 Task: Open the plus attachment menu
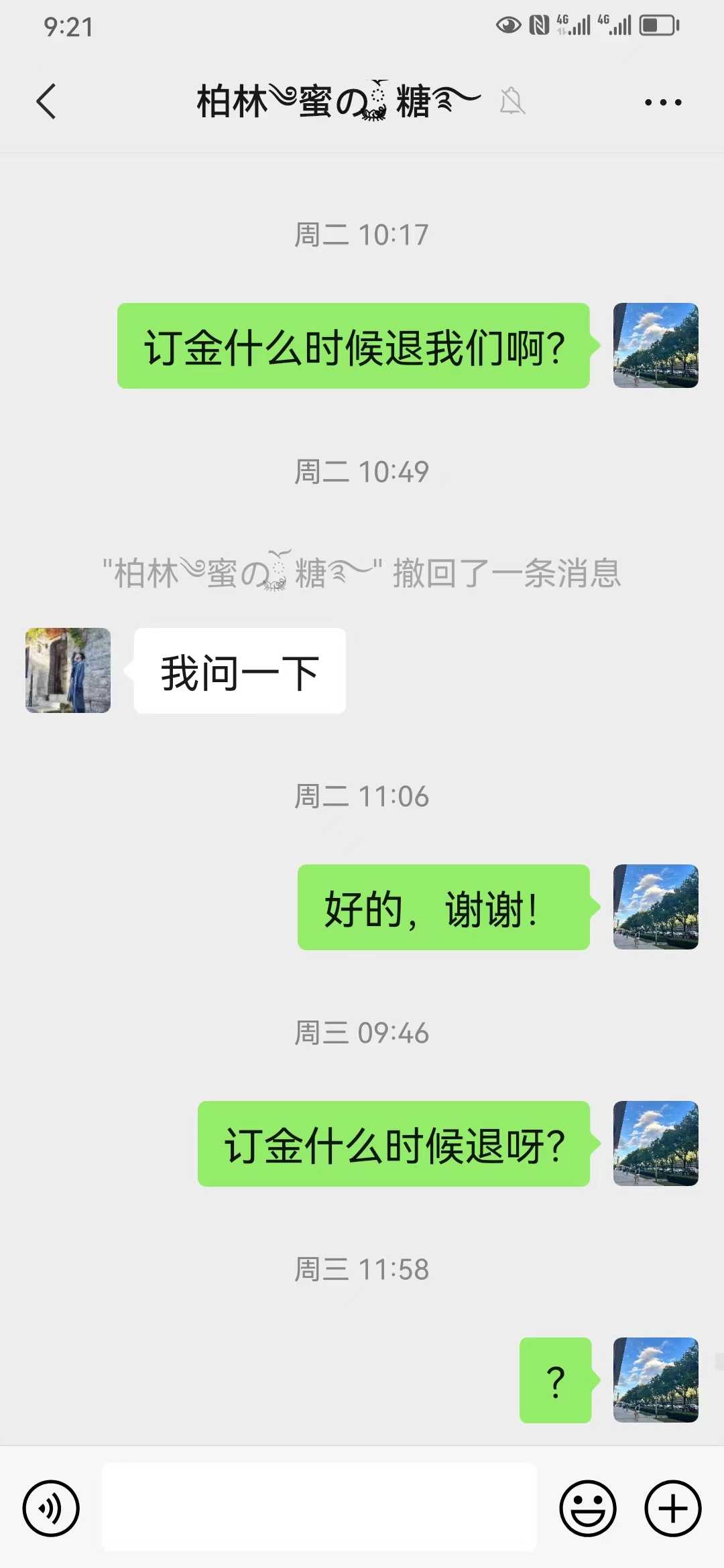point(672,1508)
